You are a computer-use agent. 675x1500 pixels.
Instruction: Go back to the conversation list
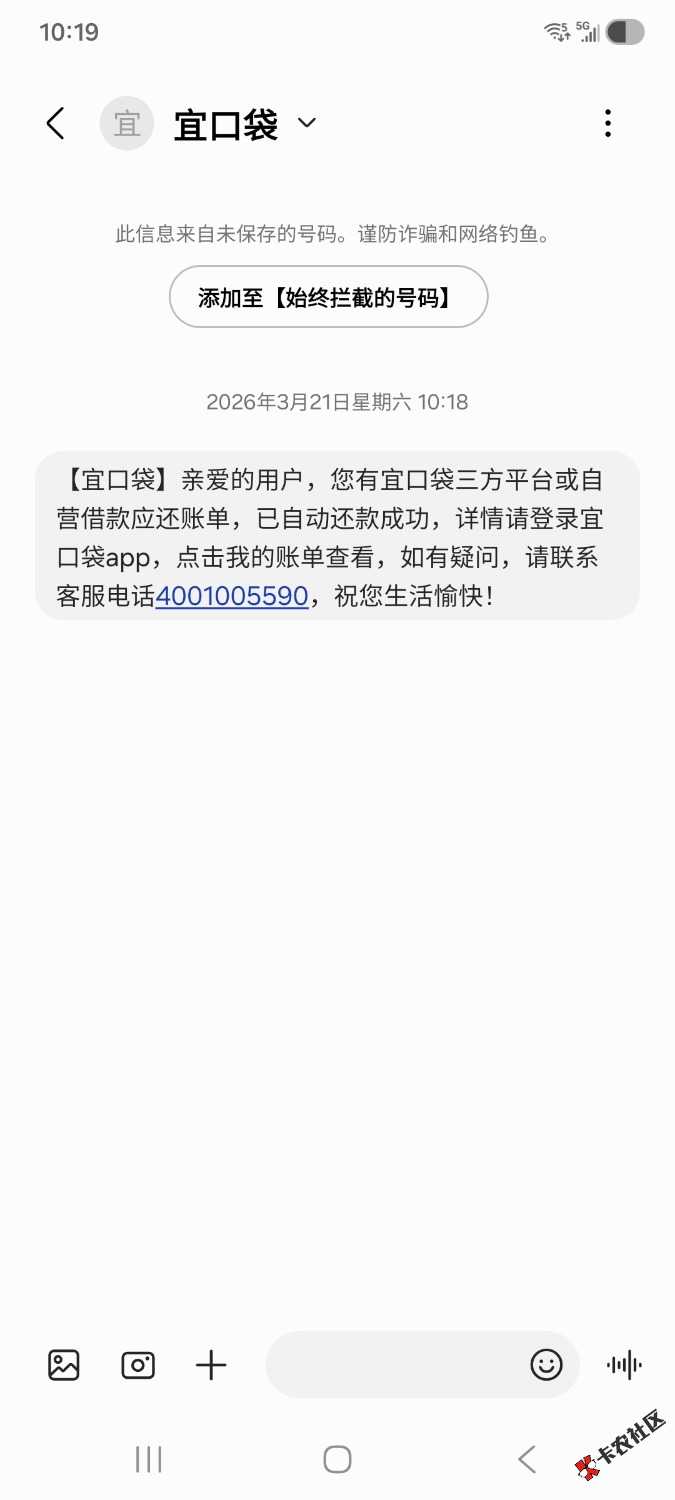(56, 124)
